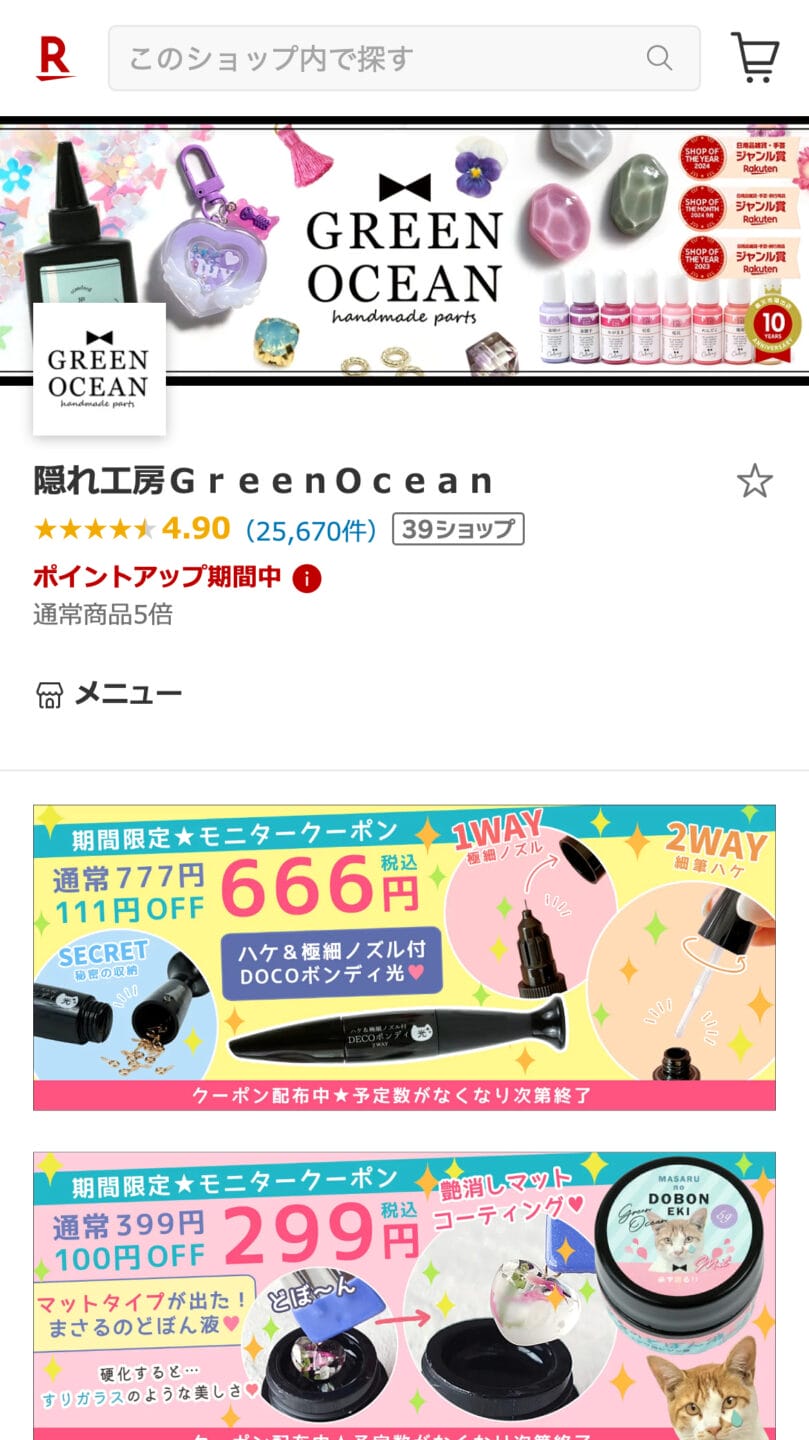Add shop to favorites with star
Image resolution: width=809 pixels, height=1440 pixels.
[754, 482]
